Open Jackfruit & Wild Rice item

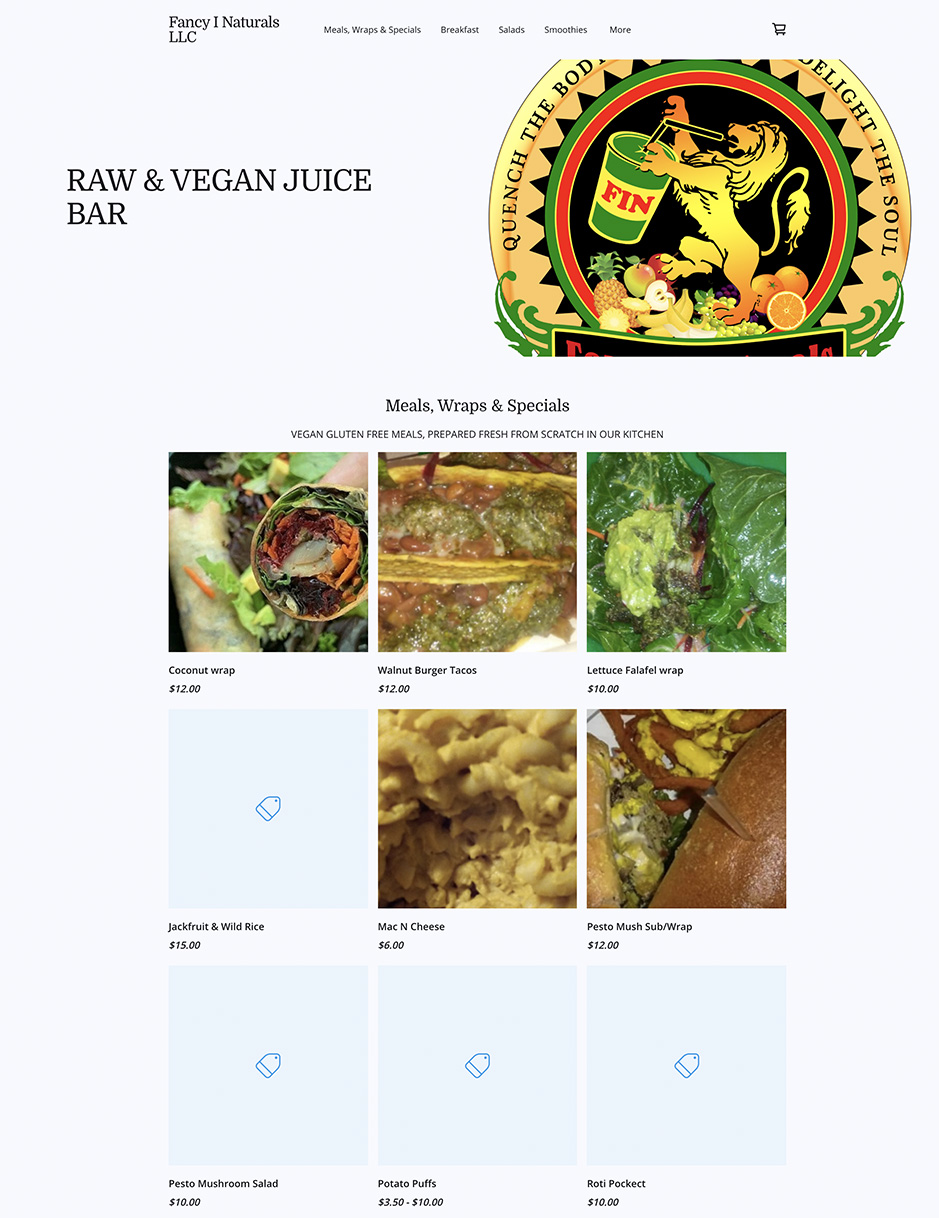point(268,808)
